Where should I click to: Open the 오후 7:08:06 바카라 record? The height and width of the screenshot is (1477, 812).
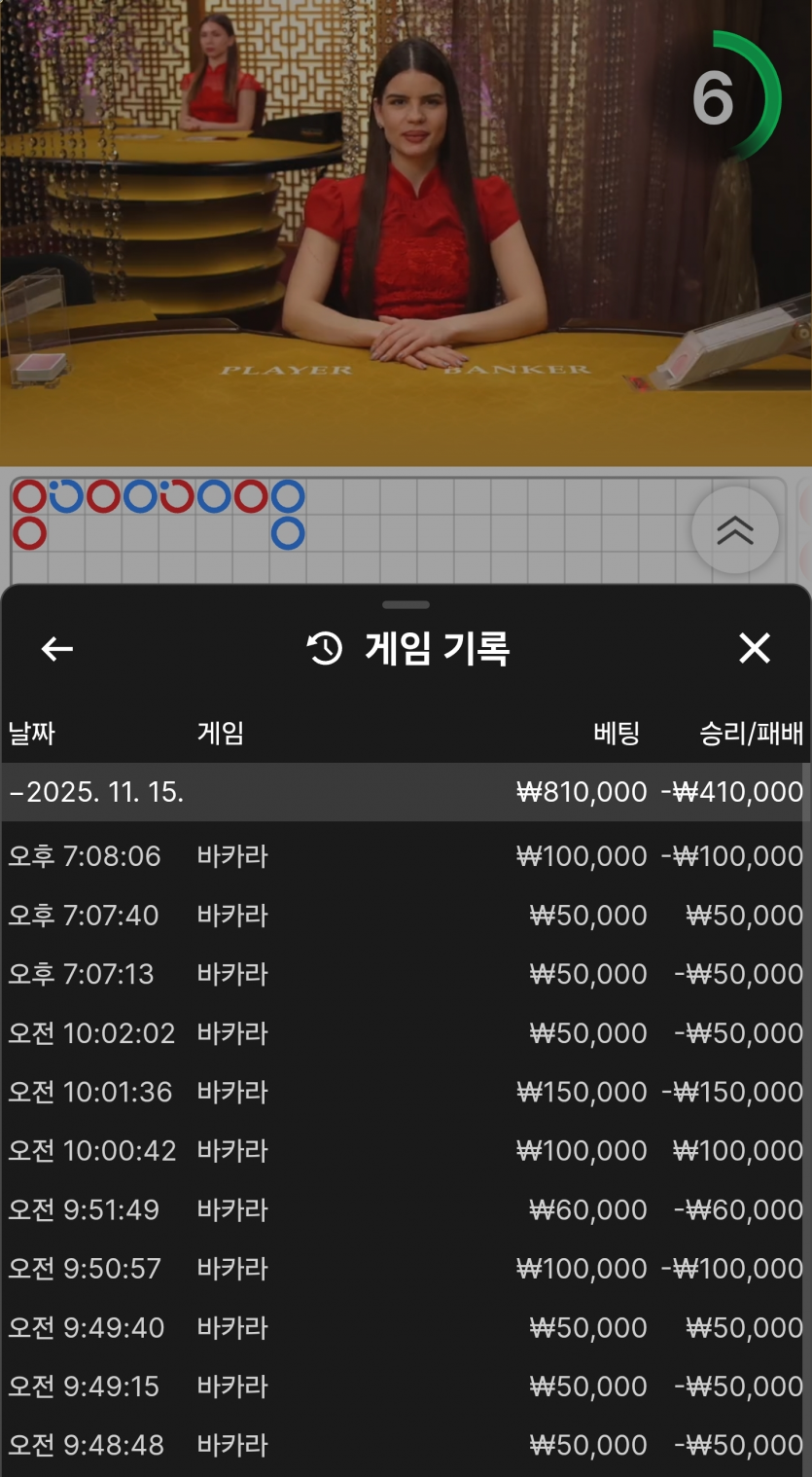click(x=405, y=856)
